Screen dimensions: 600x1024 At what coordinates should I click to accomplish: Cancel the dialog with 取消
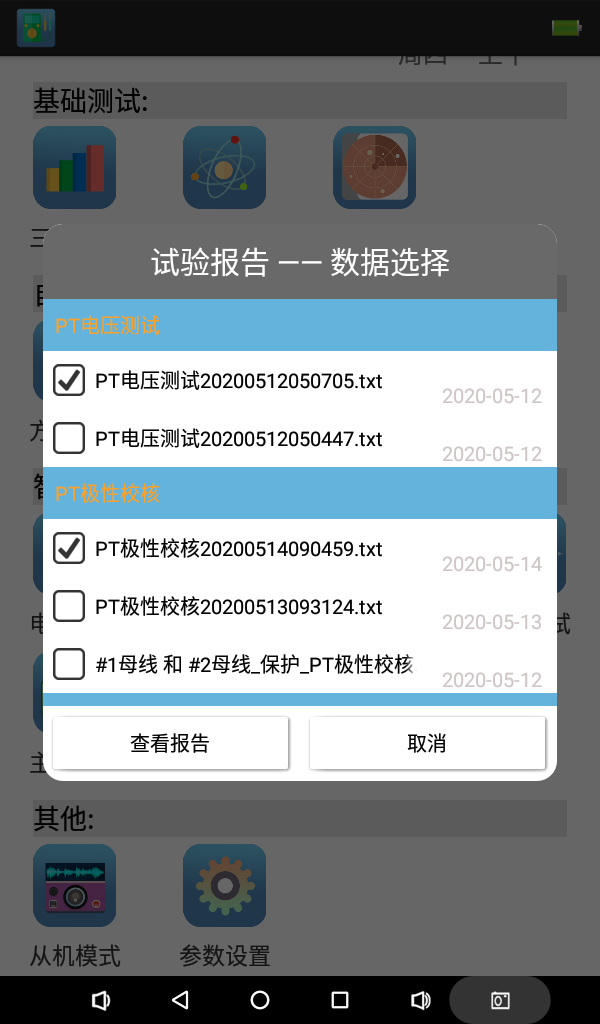pos(427,743)
